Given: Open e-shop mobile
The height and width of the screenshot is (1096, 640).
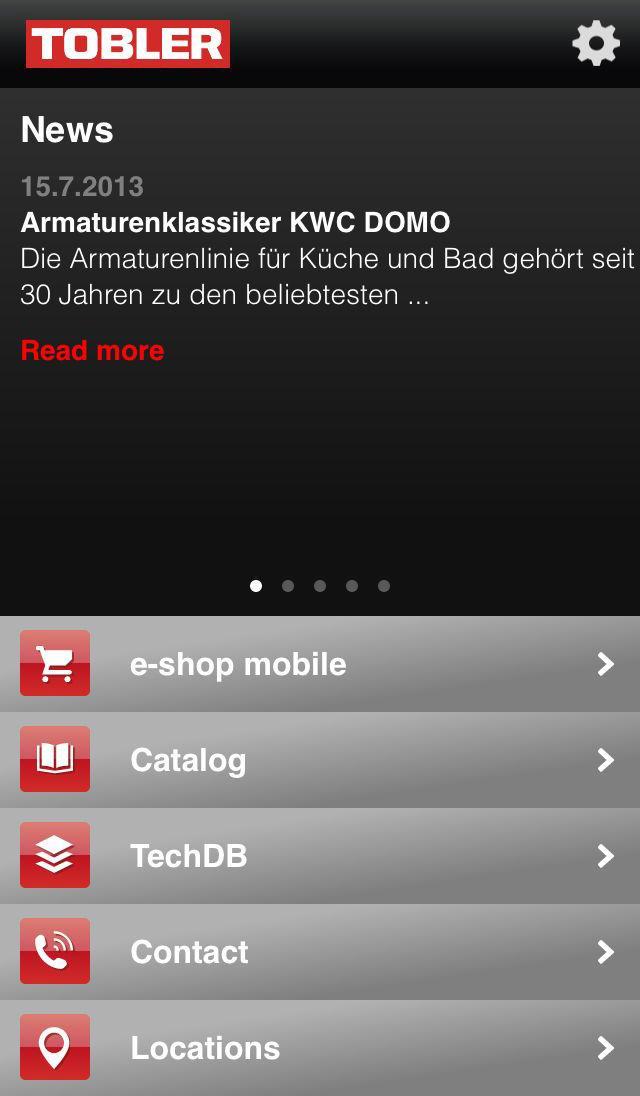Looking at the screenshot, I should click(x=320, y=664).
